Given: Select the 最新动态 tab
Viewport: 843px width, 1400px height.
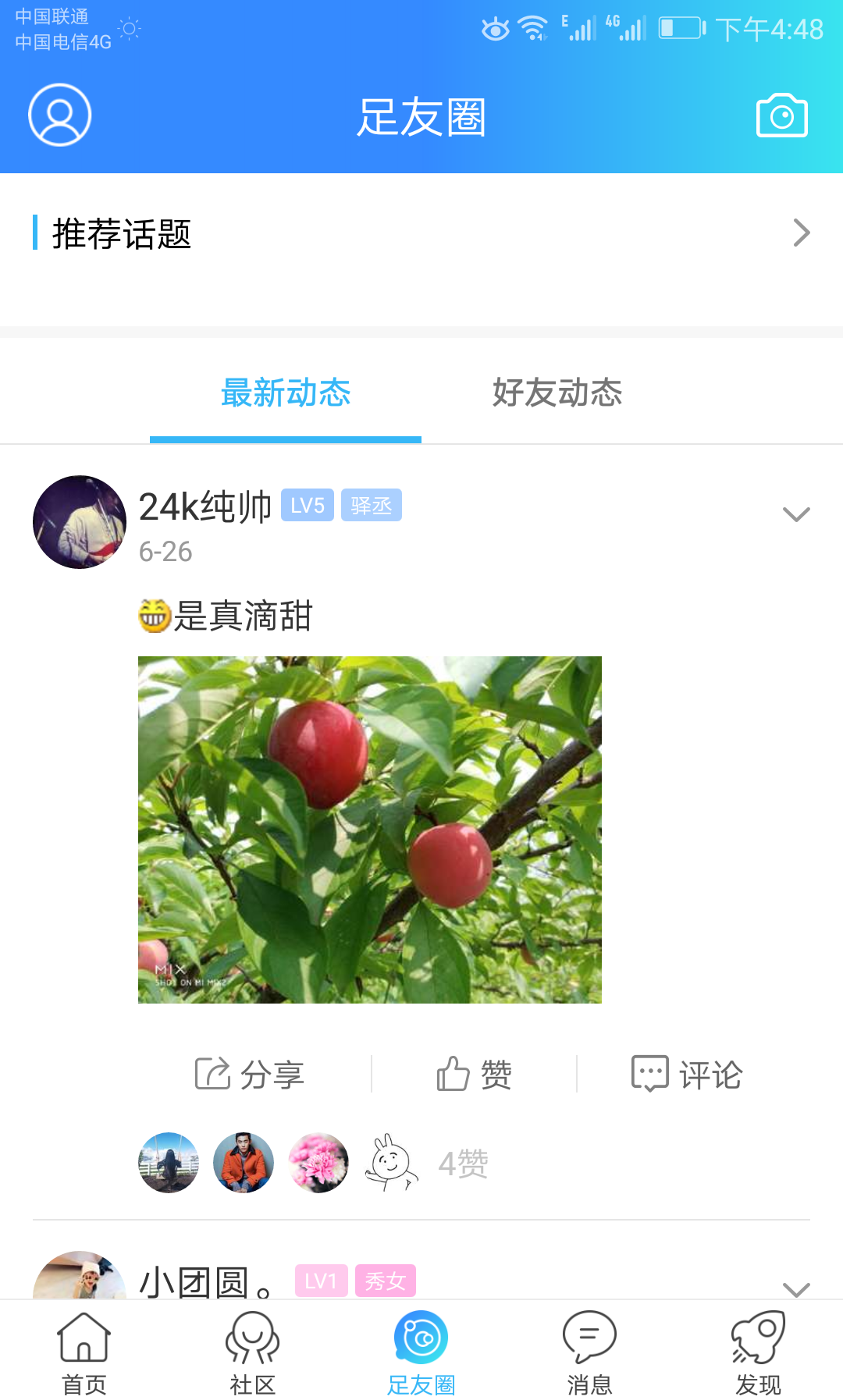Looking at the screenshot, I should click(x=286, y=394).
